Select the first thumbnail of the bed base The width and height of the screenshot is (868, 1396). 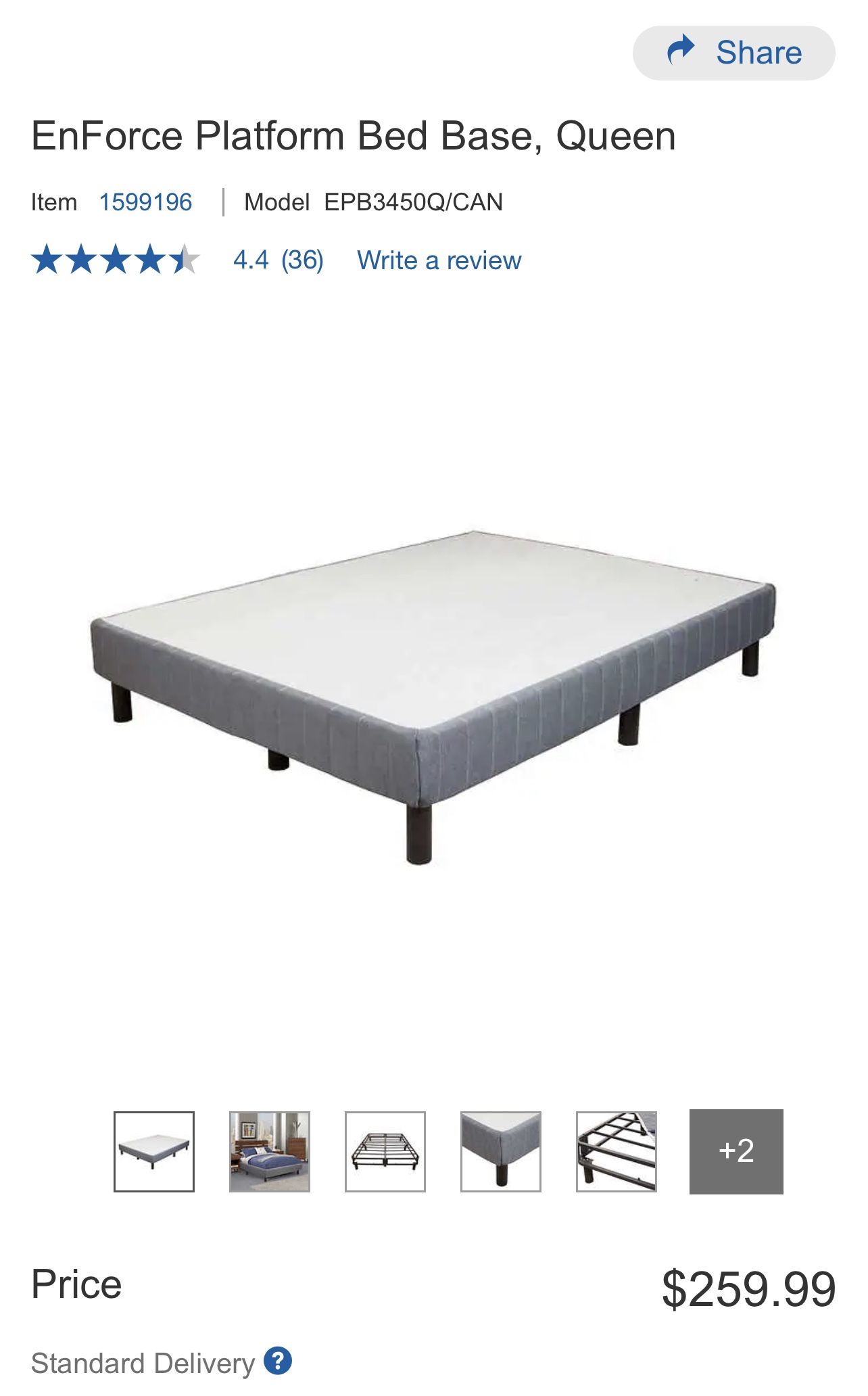coord(154,1151)
